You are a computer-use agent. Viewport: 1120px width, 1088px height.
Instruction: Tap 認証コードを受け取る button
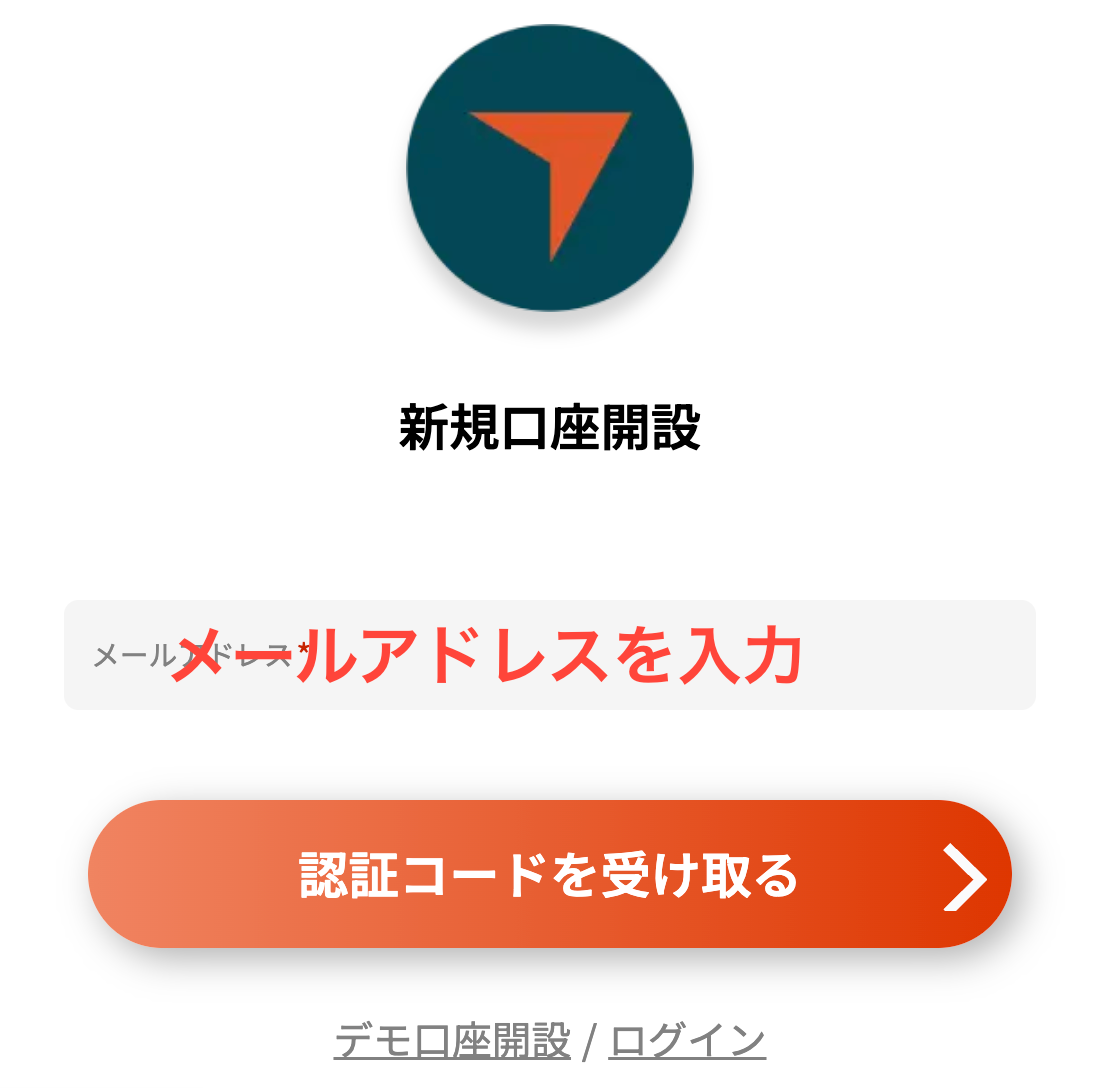pyautogui.click(x=549, y=875)
